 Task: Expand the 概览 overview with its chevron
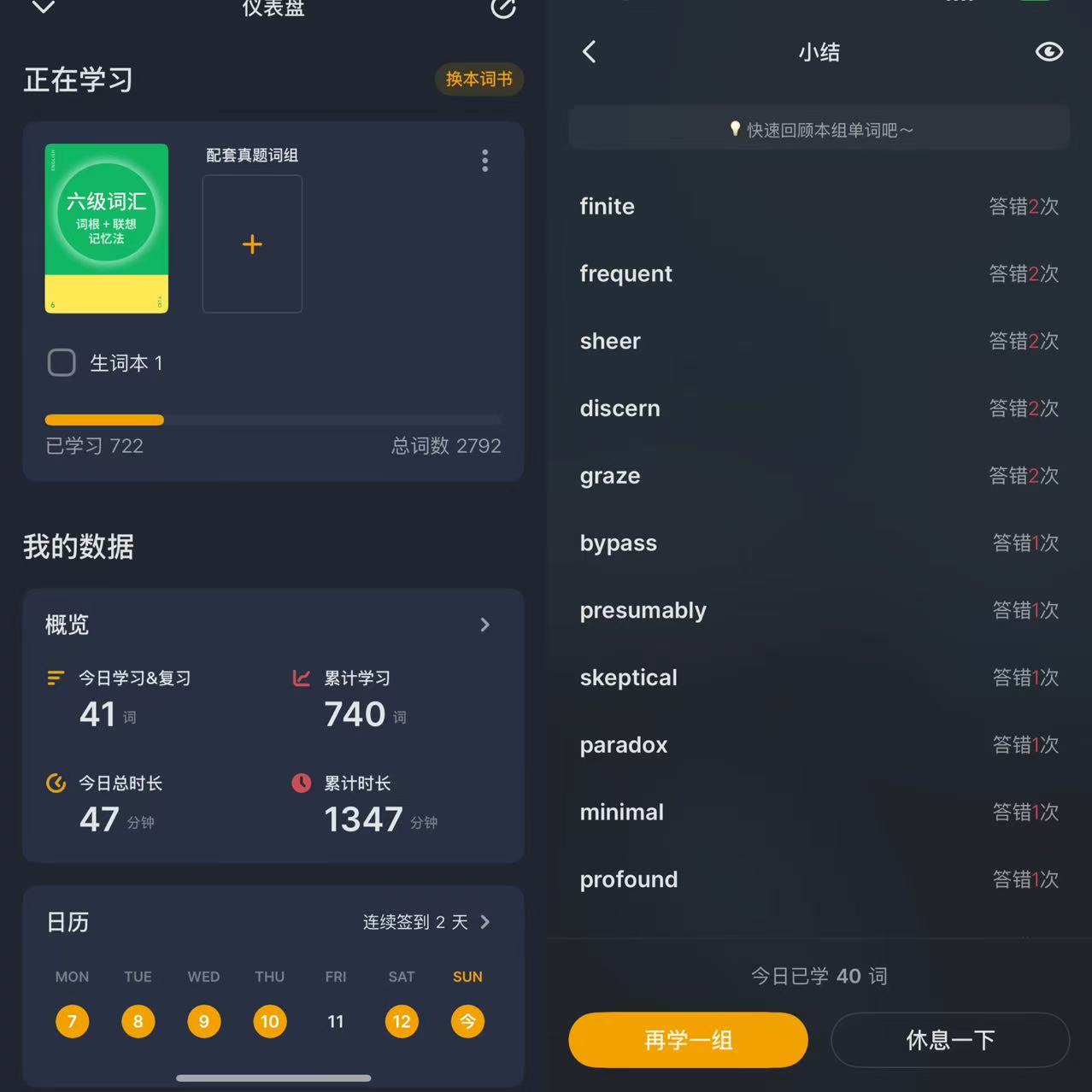point(484,625)
